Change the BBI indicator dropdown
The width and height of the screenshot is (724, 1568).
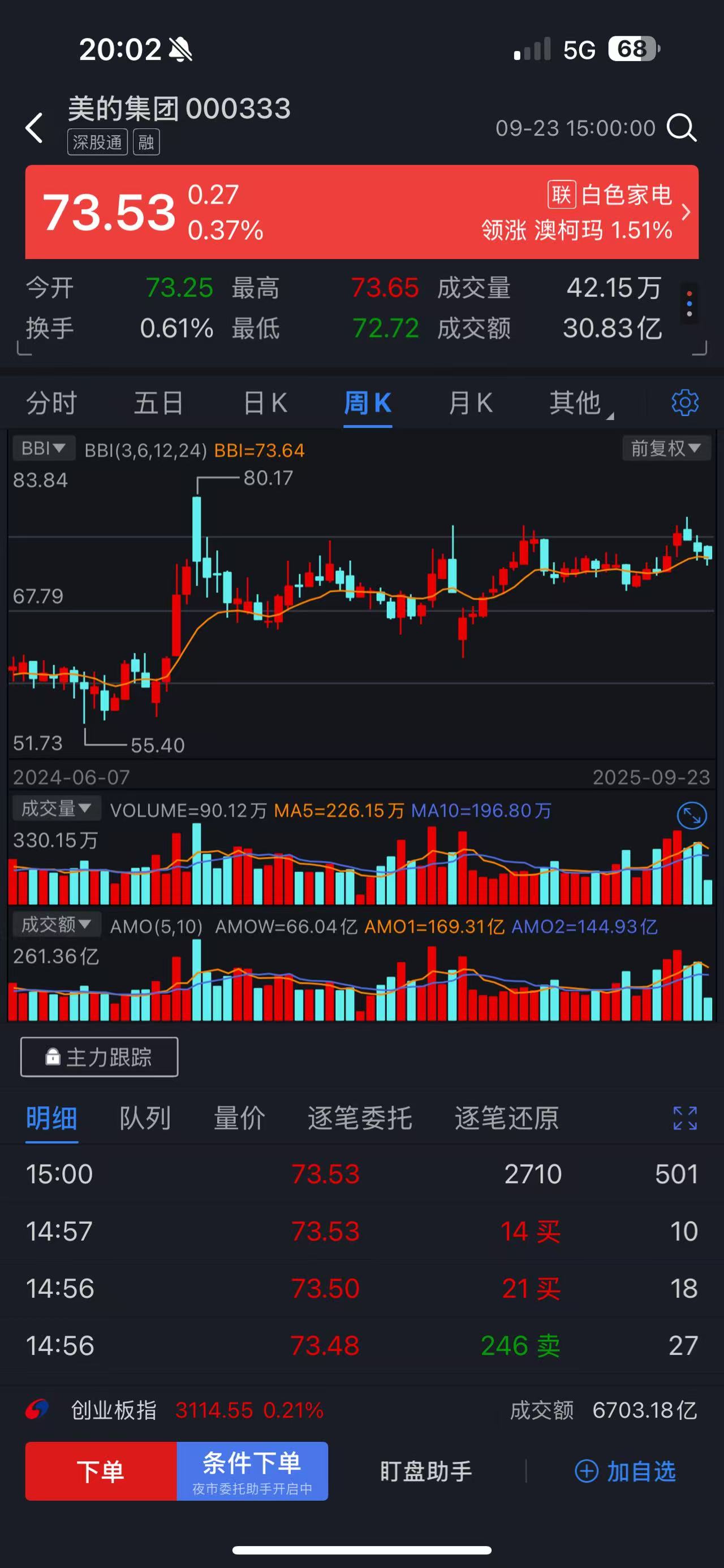(x=42, y=449)
